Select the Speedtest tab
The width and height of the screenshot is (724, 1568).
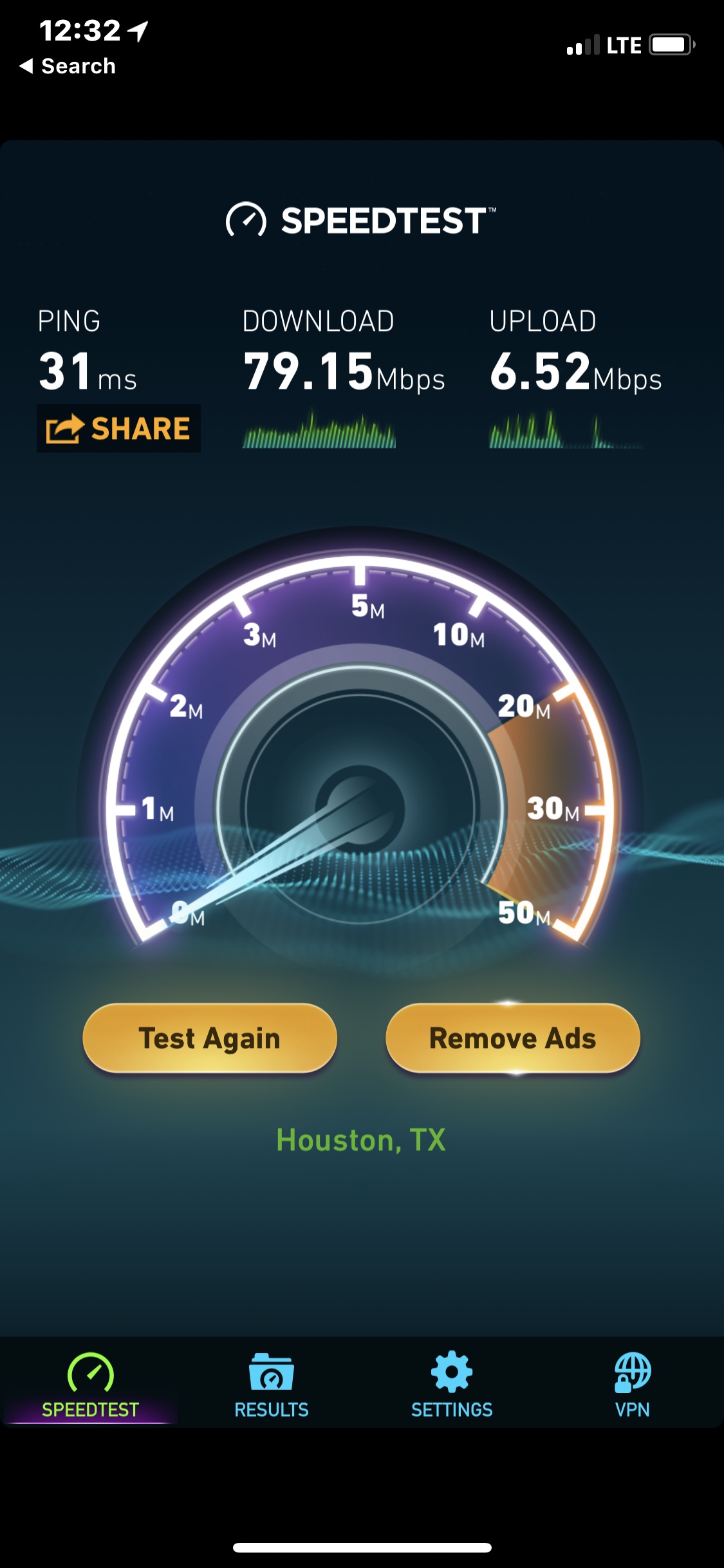click(x=91, y=1385)
